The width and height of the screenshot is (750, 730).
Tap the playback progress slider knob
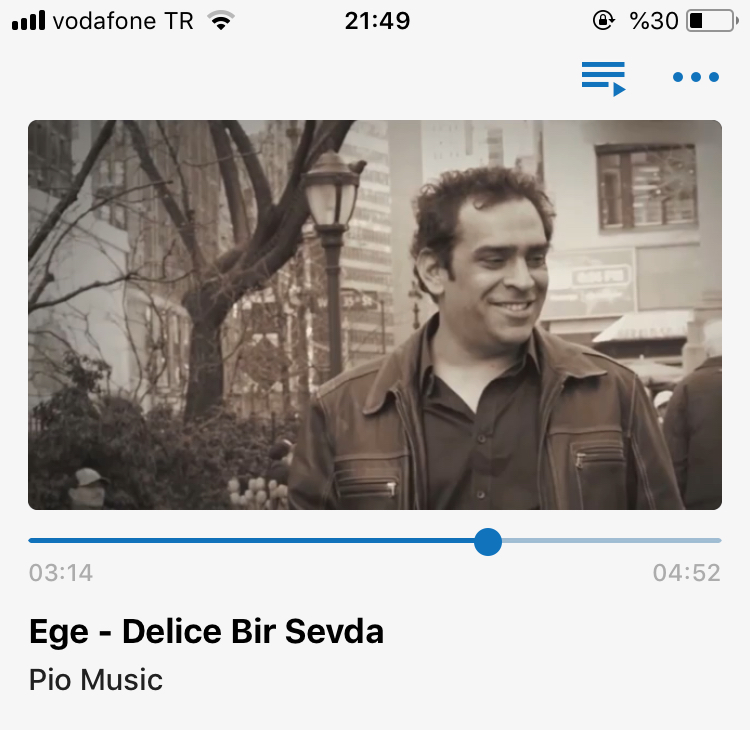tap(488, 541)
